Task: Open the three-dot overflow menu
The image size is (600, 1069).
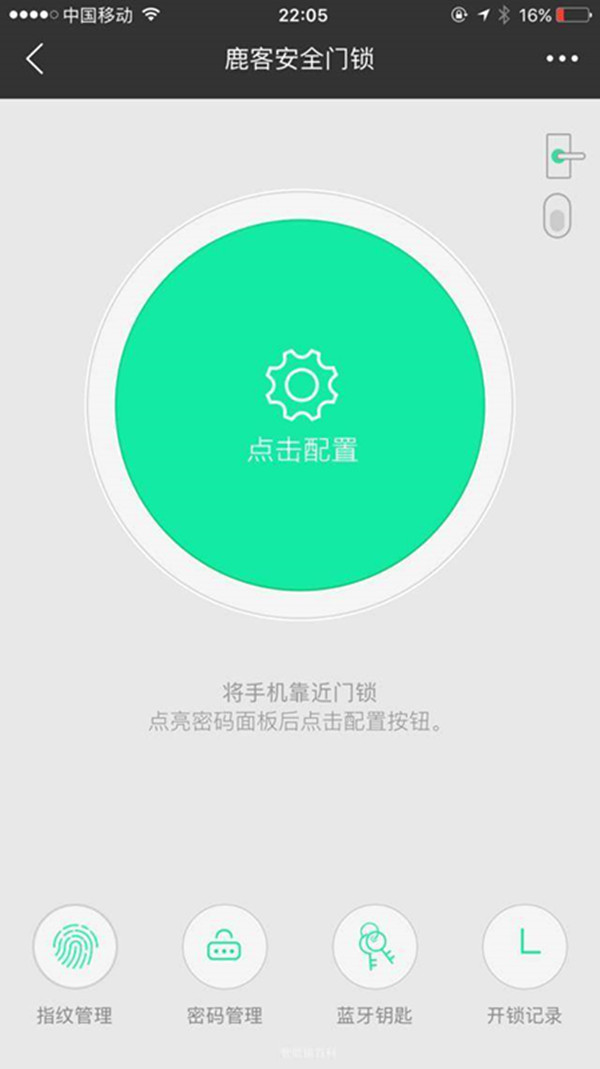Action: (562, 59)
